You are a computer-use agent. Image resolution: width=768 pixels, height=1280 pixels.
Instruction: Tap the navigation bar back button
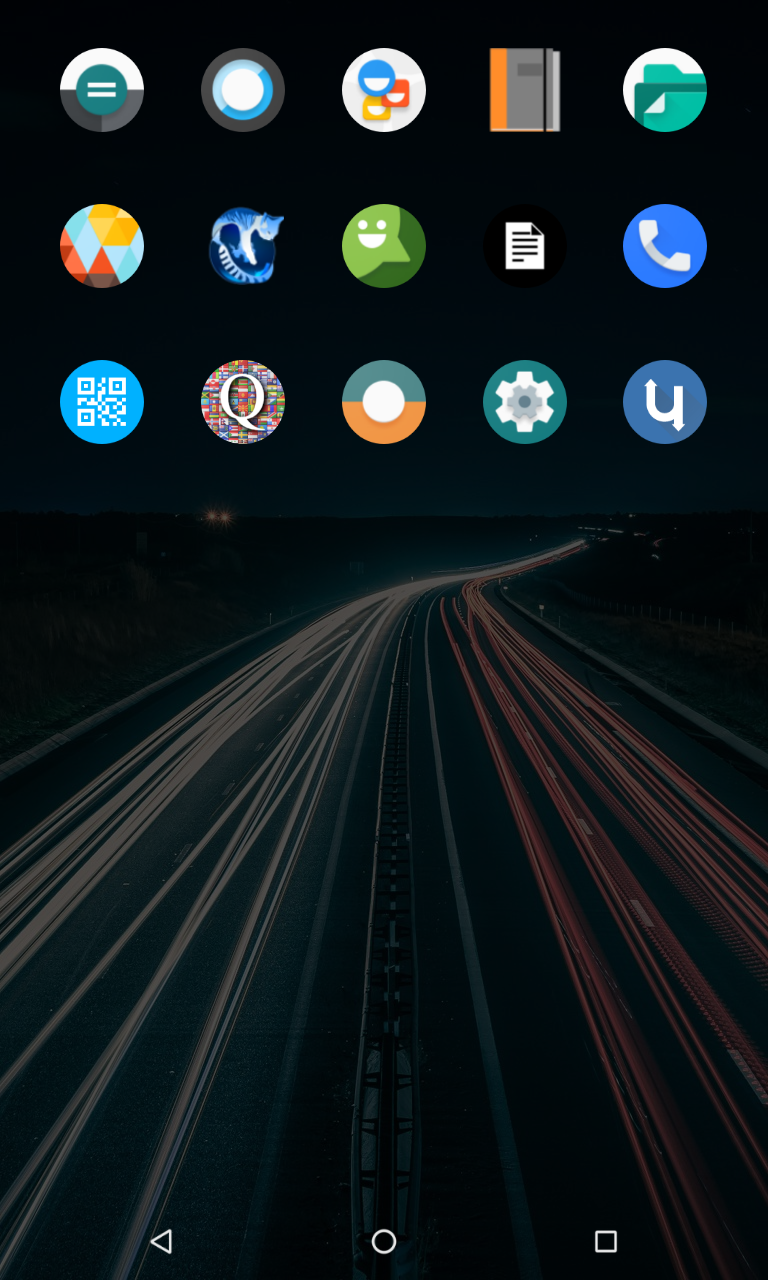pyautogui.click(x=161, y=1241)
